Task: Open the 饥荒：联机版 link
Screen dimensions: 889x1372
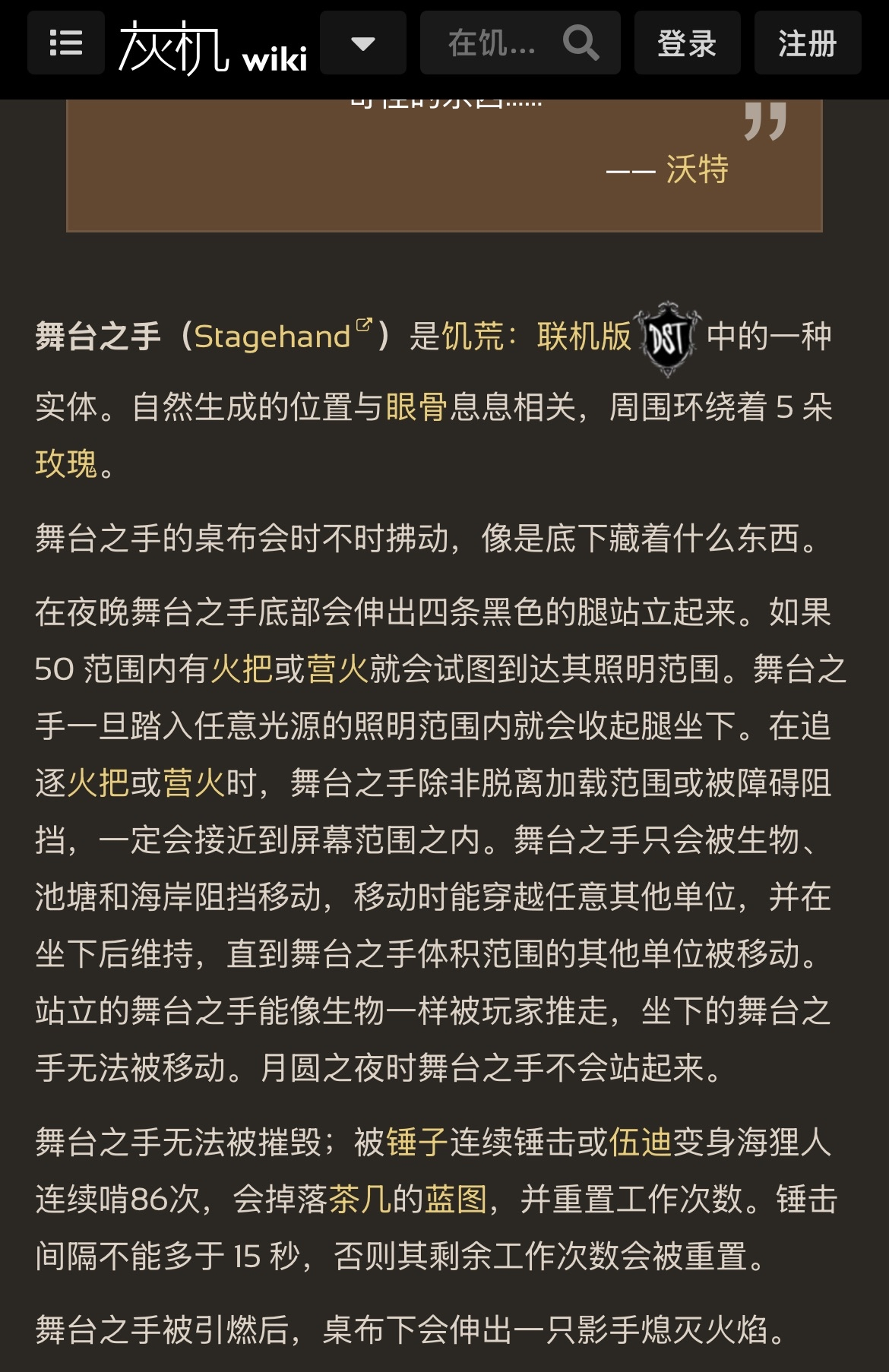Action: click(x=536, y=337)
